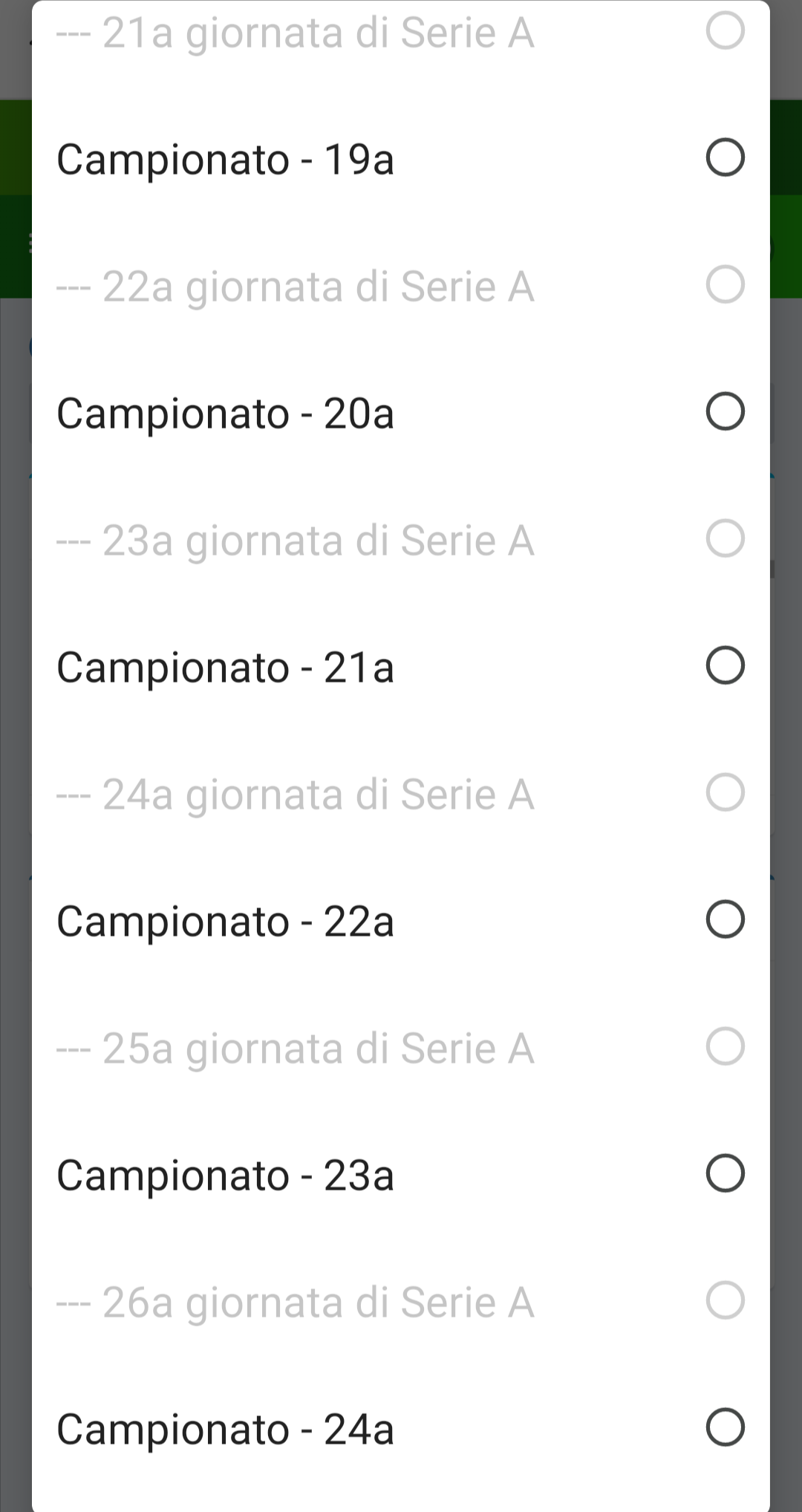Select the Campionato - 23a radio button
The width and height of the screenshot is (802, 1512).
tap(724, 1174)
